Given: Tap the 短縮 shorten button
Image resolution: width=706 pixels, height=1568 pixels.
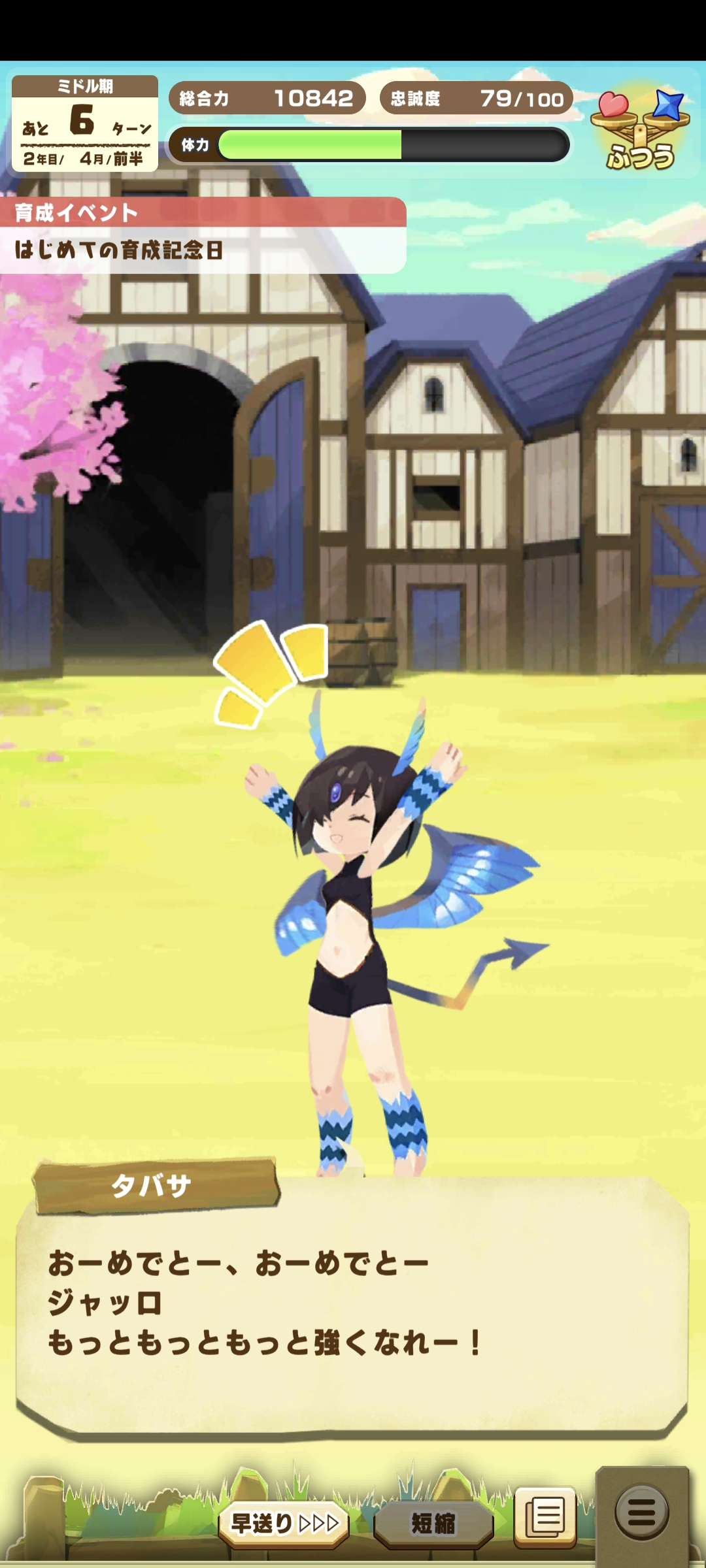Looking at the screenshot, I should point(433,1524).
